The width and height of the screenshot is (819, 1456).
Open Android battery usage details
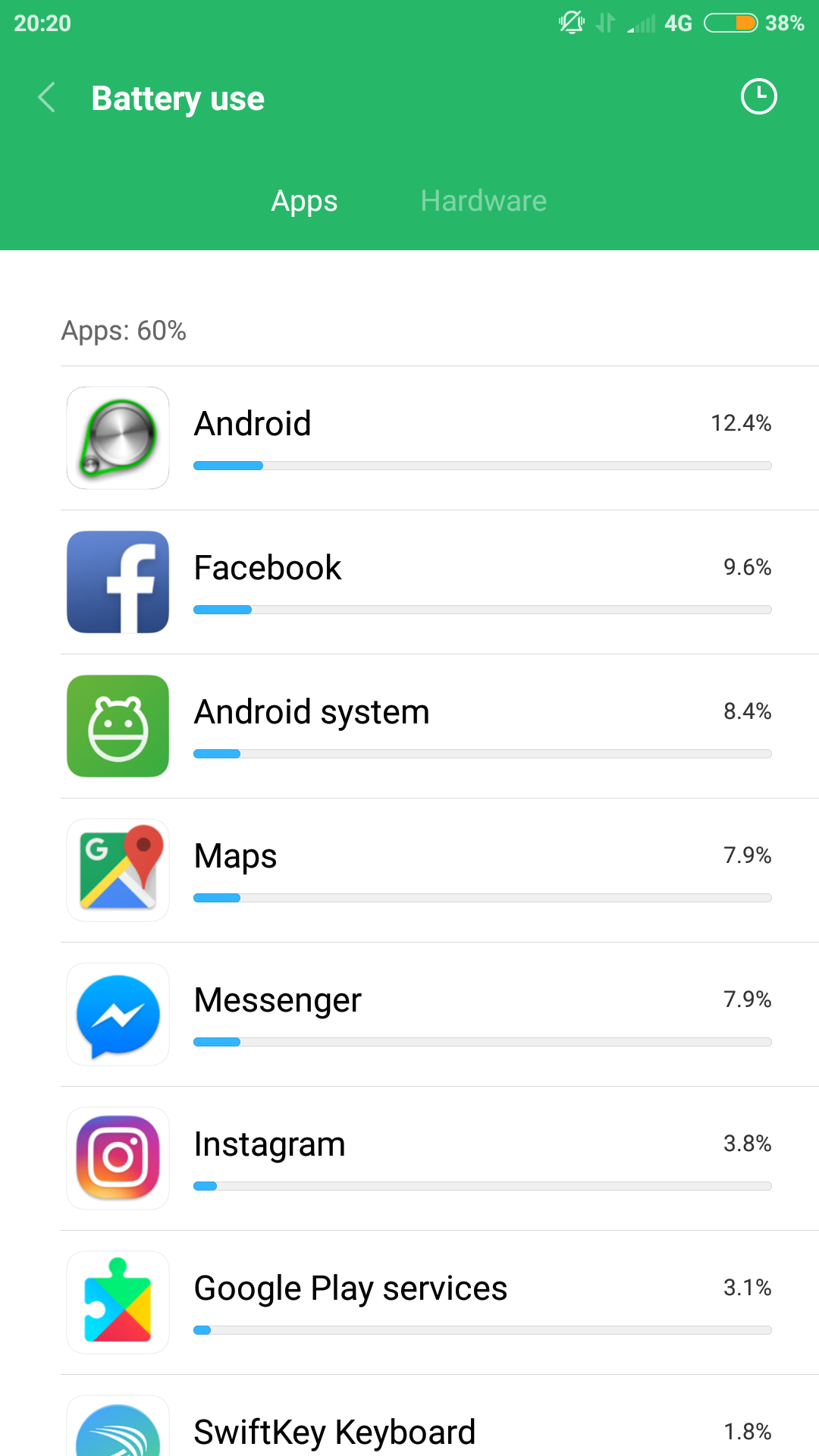[440, 438]
